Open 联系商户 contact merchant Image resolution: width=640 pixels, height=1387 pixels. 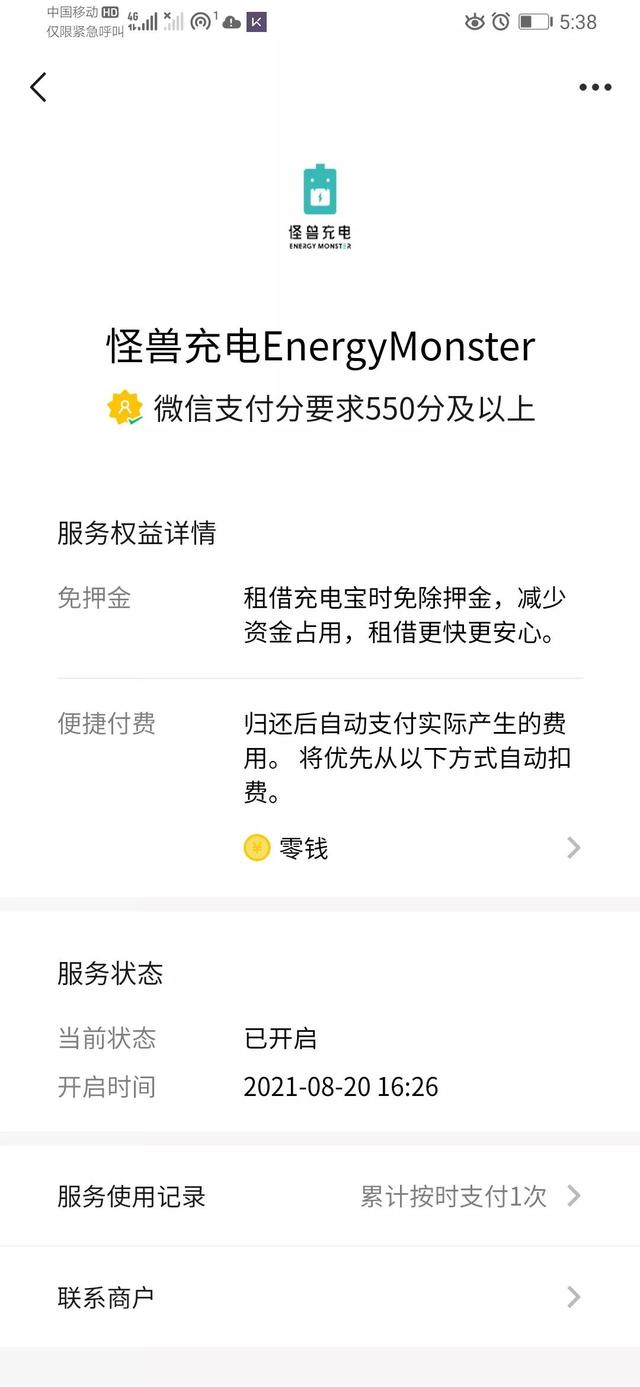click(320, 1298)
